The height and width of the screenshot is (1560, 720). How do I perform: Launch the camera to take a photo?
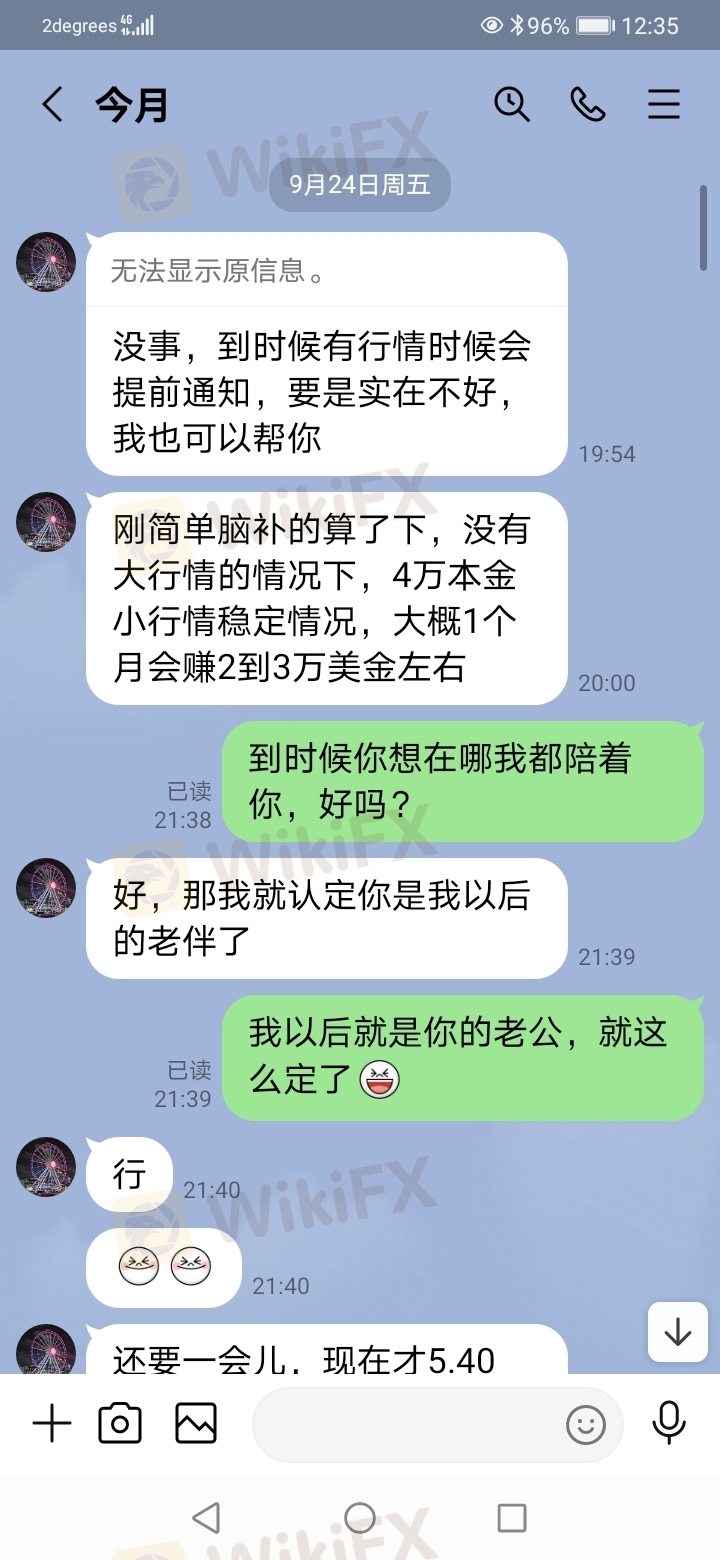120,1423
